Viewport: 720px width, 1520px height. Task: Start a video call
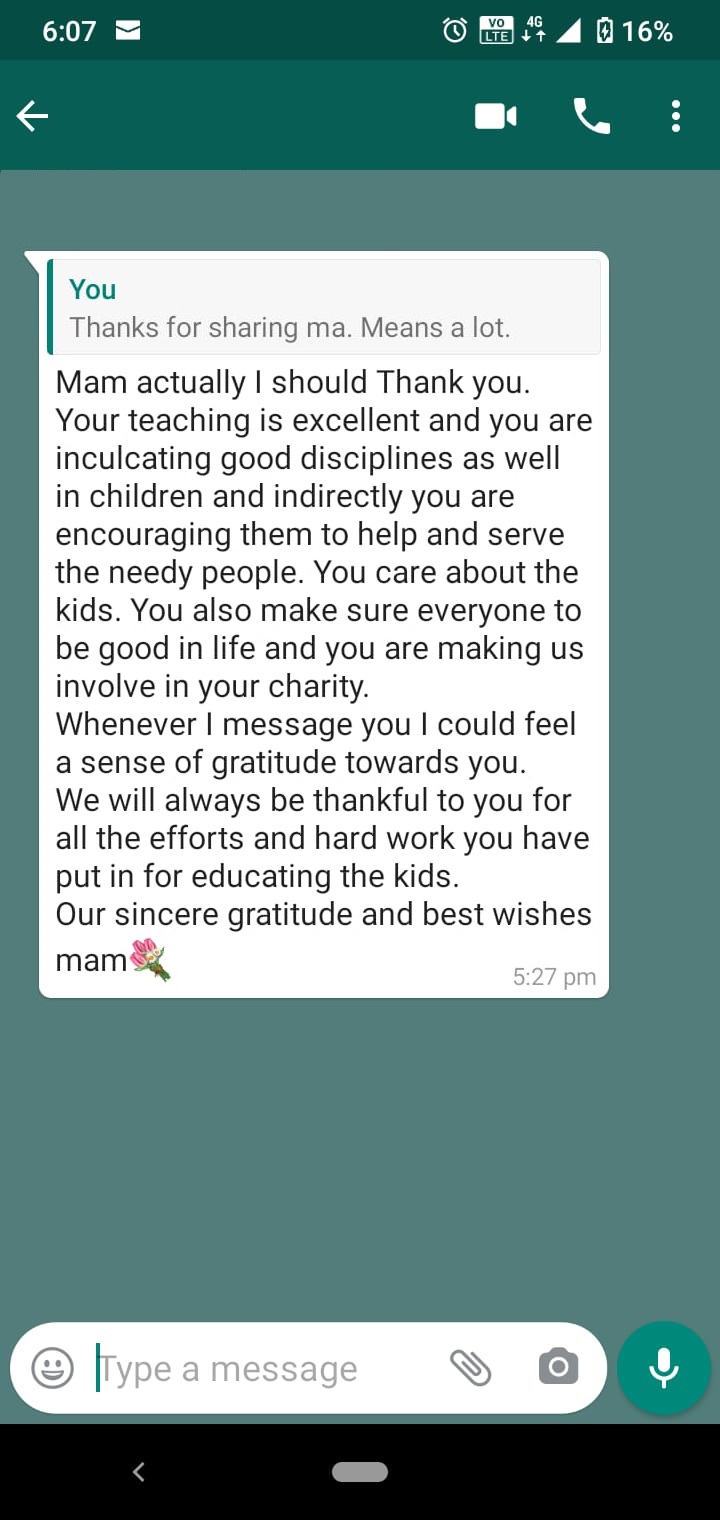[496, 117]
